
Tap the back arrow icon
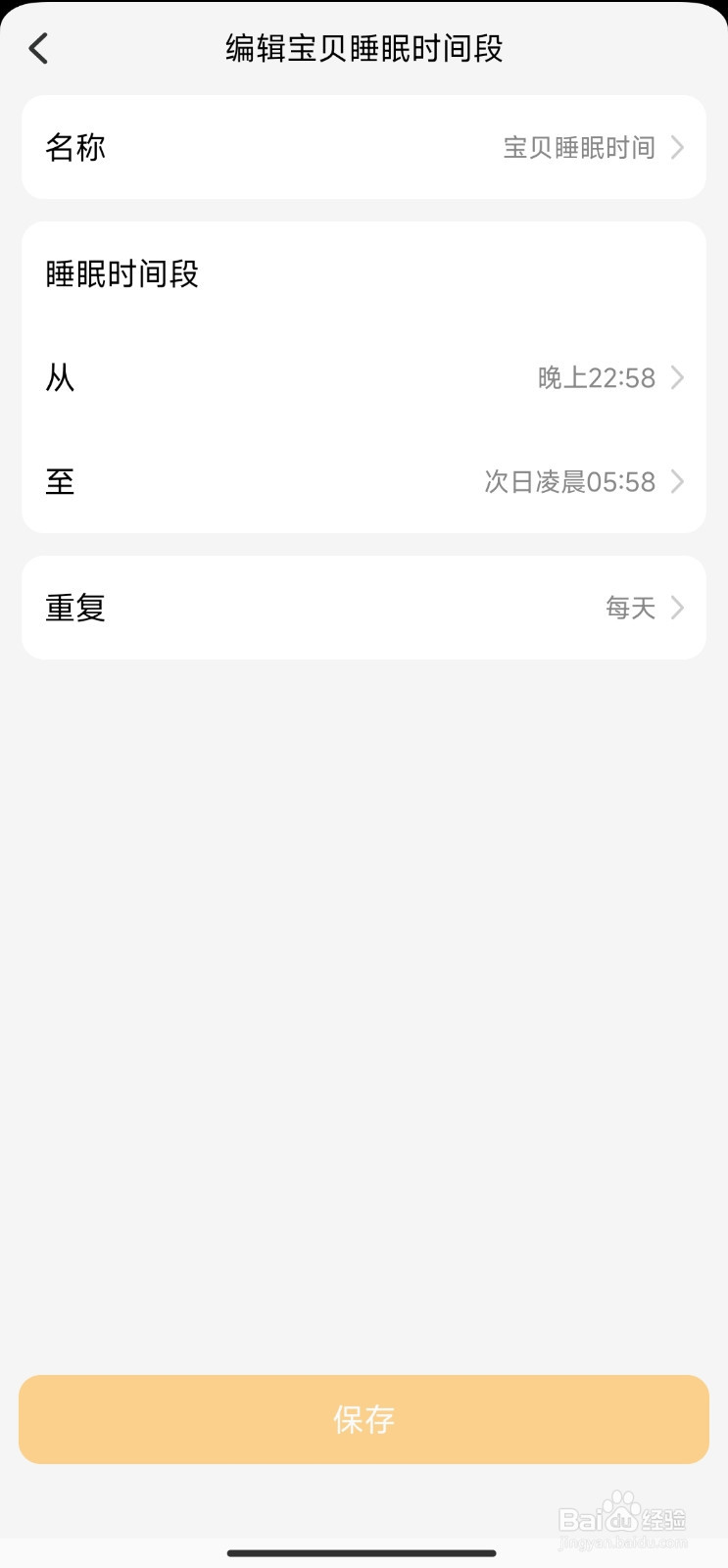(38, 48)
